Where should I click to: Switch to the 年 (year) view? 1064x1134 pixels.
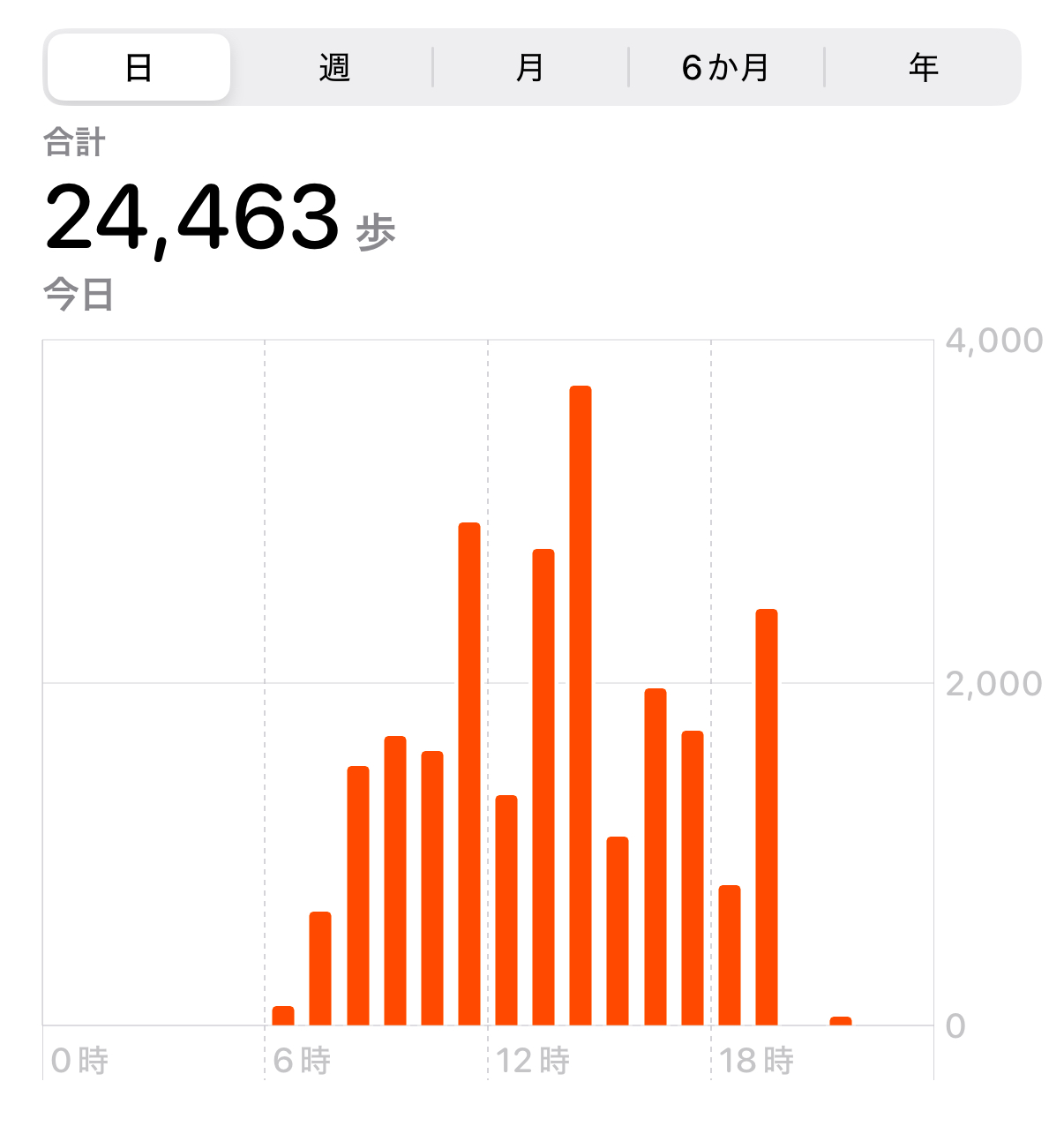pyautogui.click(x=923, y=67)
